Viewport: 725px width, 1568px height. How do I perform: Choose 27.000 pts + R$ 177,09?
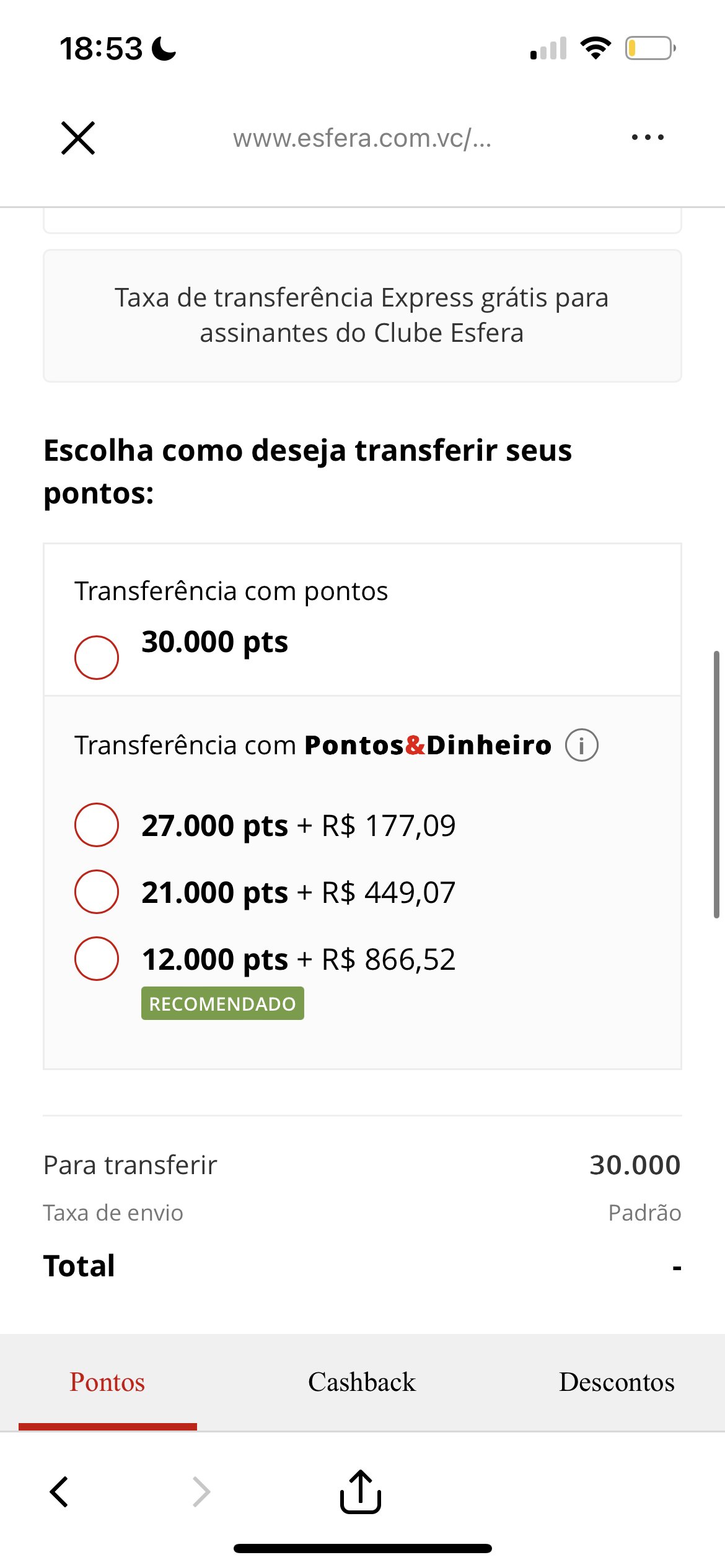[97, 825]
